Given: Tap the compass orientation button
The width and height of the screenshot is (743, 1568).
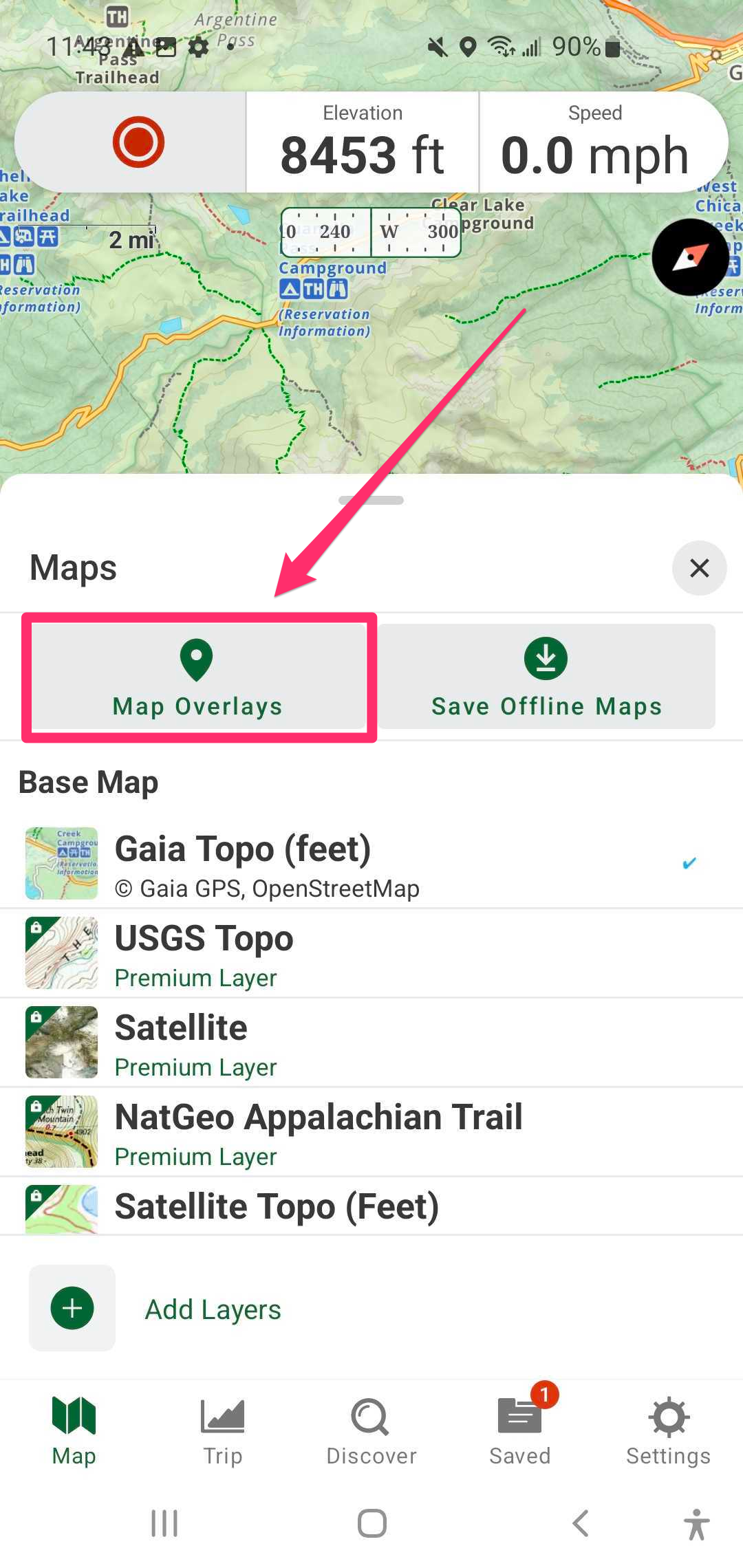Looking at the screenshot, I should (690, 257).
